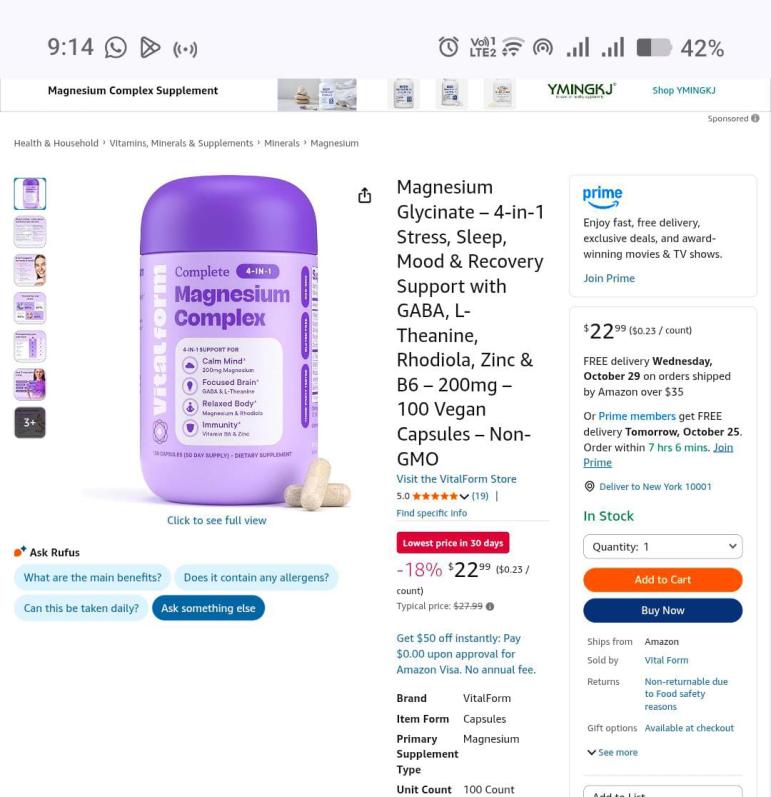View the 3+ more images thumbnail
Screen dimensions: 771x797
click(30, 422)
